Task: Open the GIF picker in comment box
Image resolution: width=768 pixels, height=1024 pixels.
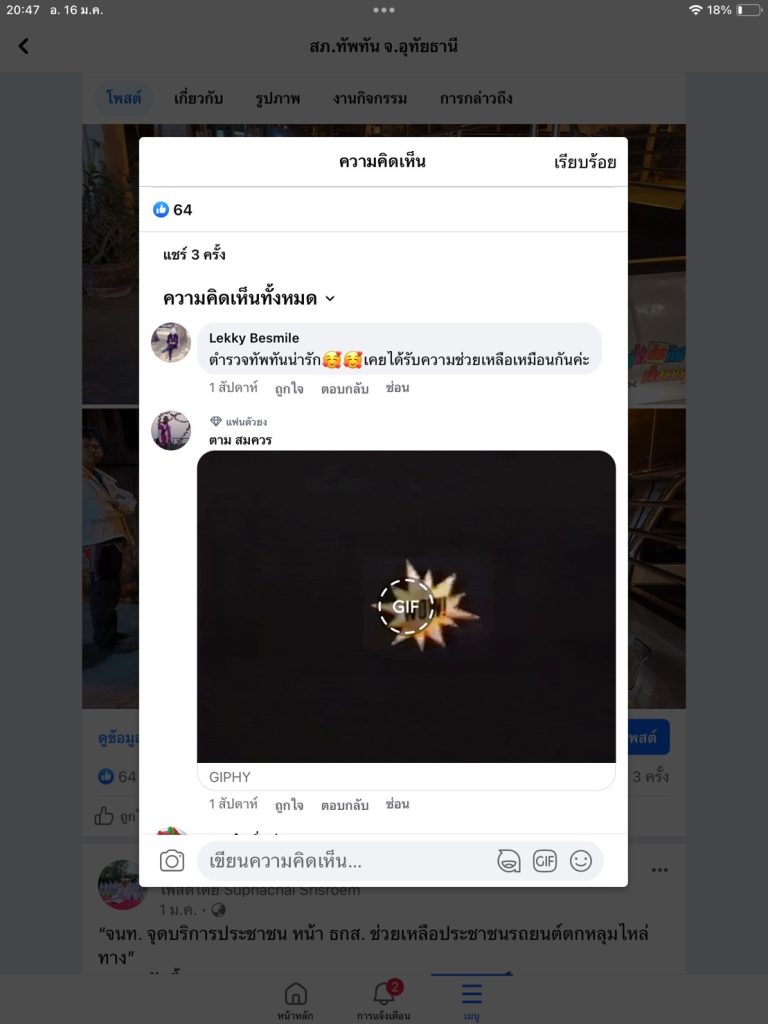Action: [545, 861]
